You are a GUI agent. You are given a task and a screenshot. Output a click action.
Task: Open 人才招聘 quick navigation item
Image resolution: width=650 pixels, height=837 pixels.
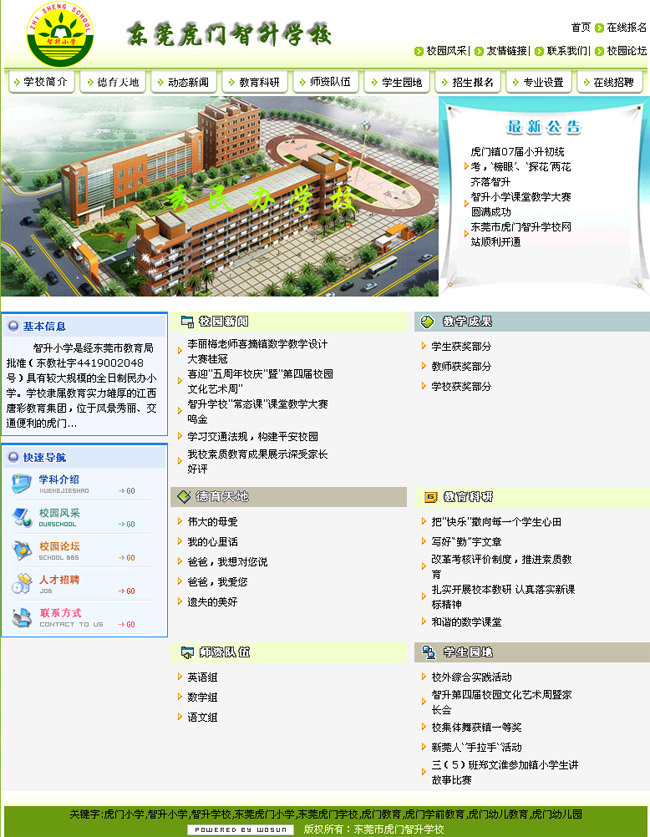point(58,580)
